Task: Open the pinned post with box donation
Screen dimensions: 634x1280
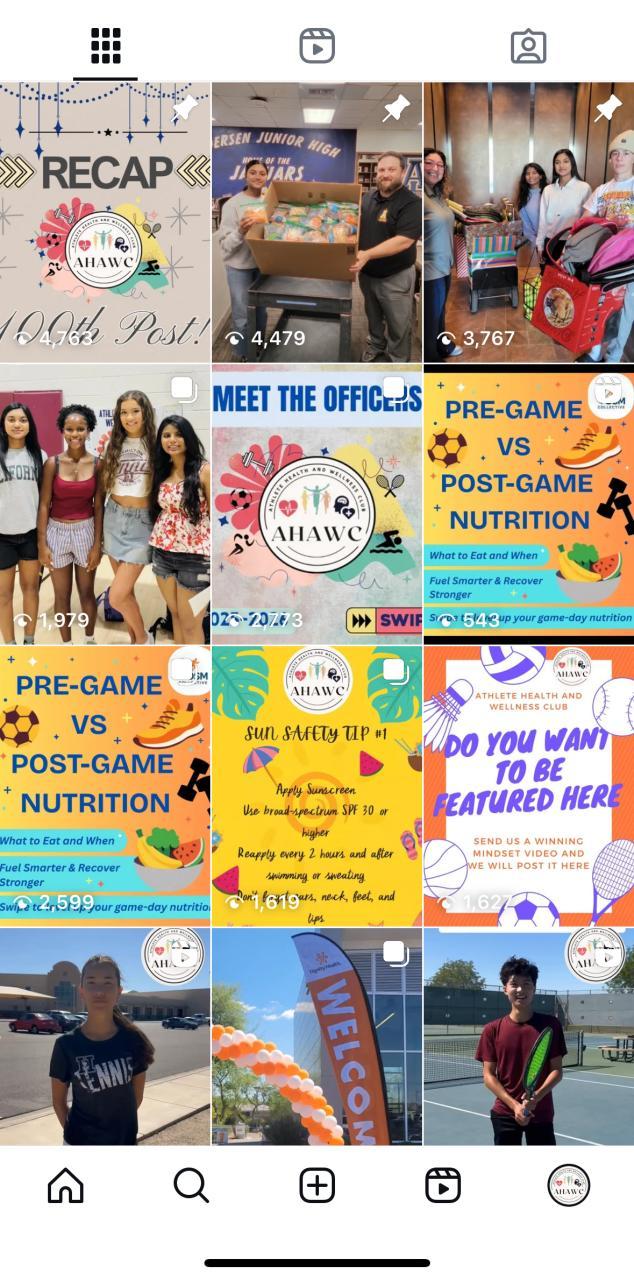Action: pyautogui.click(x=317, y=222)
